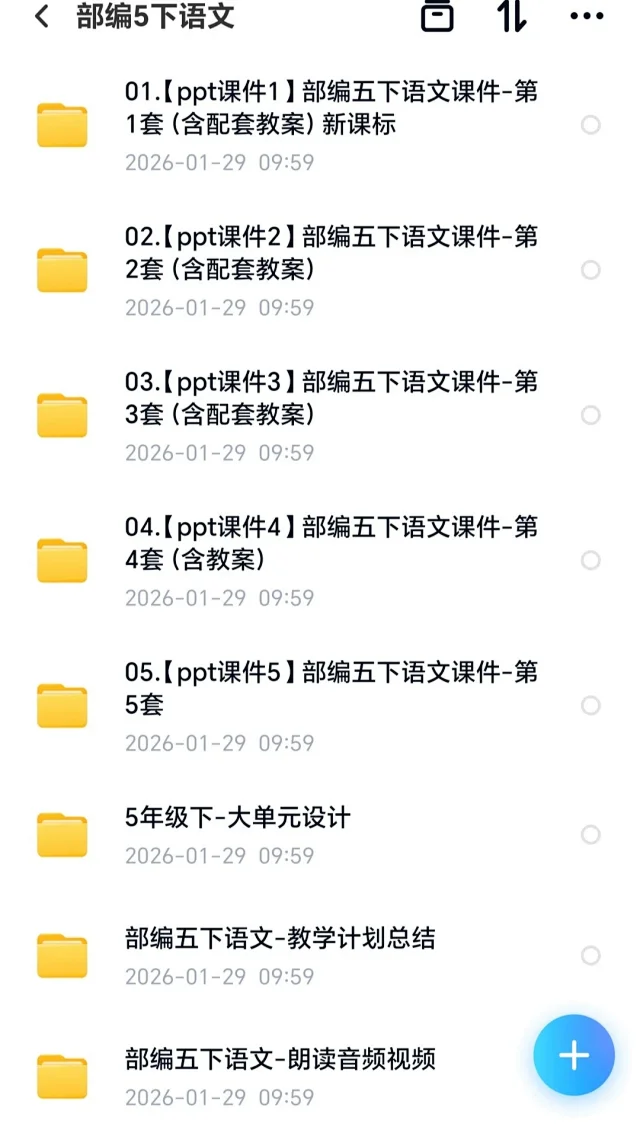Select the 04.【ppt课件4】 folder checkbox
This screenshot has height=1130, width=640.
[591, 560]
